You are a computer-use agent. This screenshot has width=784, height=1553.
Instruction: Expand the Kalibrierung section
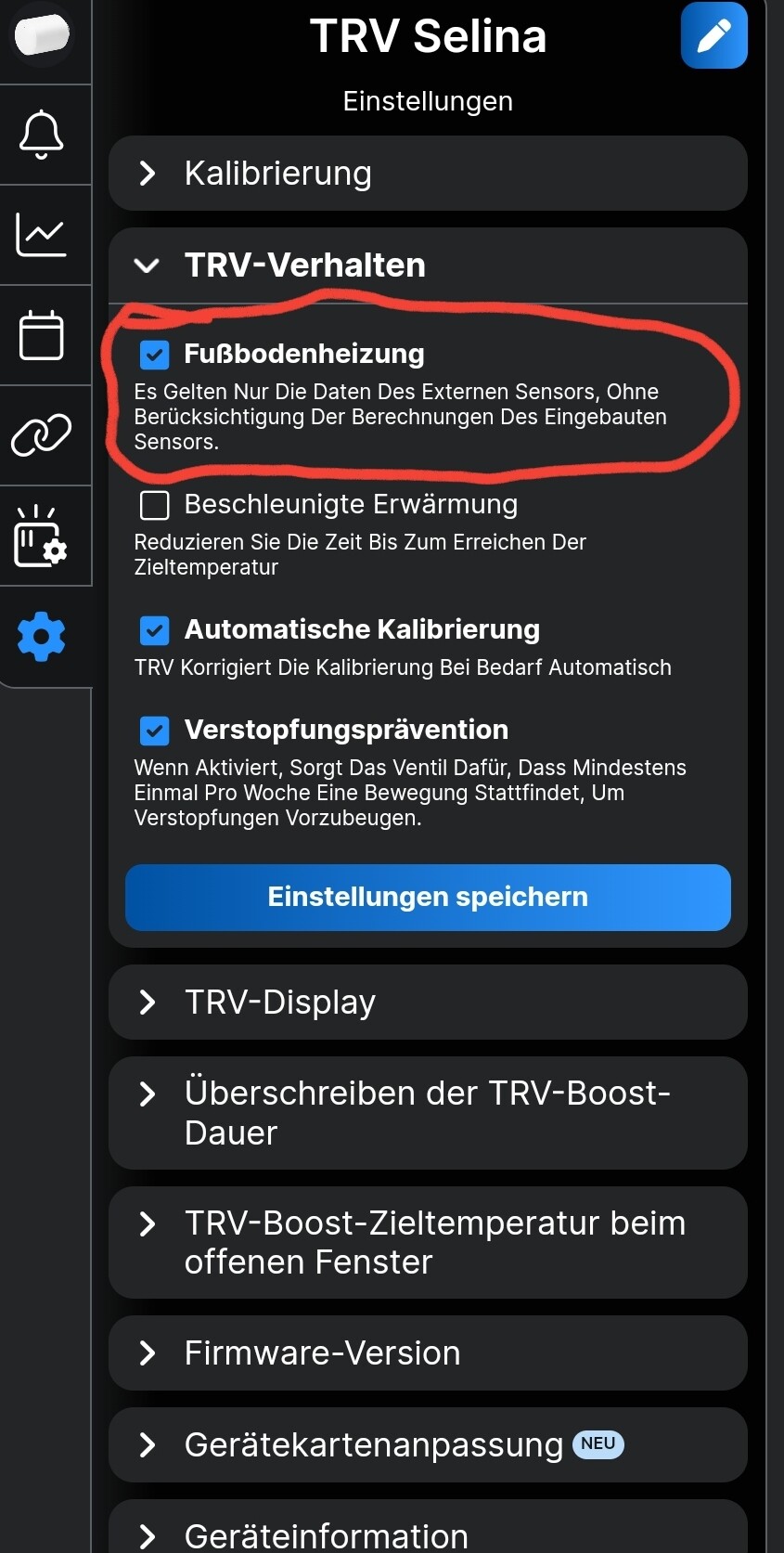[427, 174]
